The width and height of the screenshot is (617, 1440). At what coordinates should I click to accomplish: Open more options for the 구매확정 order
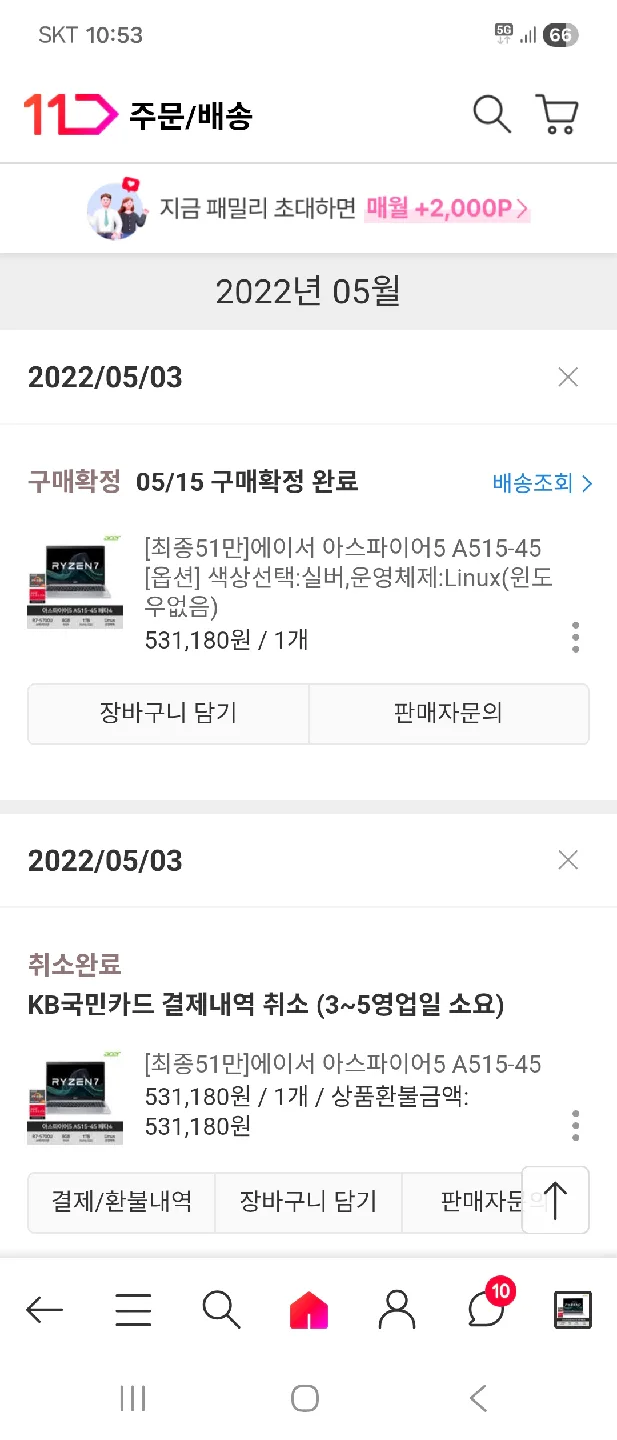pyautogui.click(x=575, y=637)
